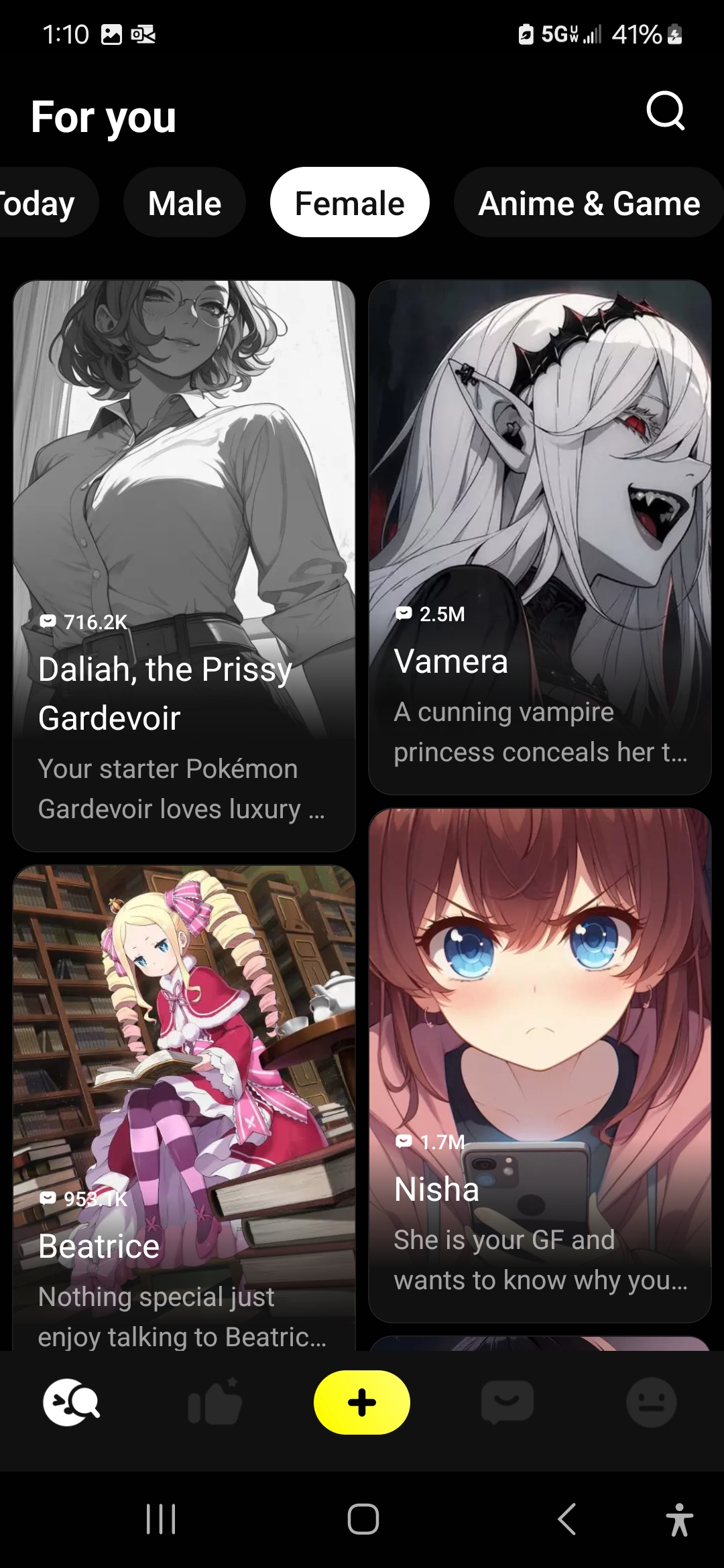Open the profile face tab in bottom bar
The image size is (724, 1568).
(x=651, y=1402)
